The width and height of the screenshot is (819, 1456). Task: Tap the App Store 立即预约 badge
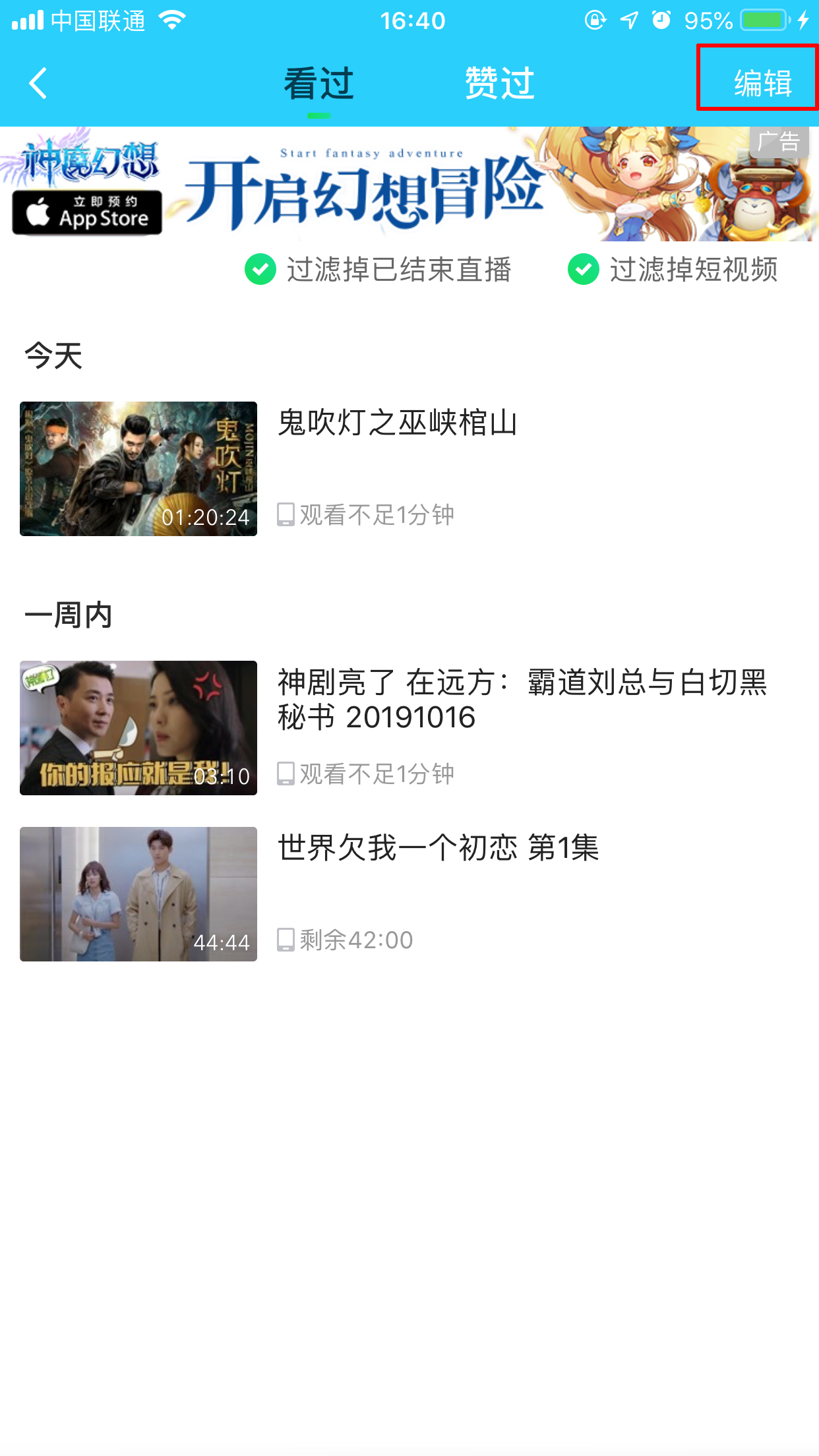point(86,211)
